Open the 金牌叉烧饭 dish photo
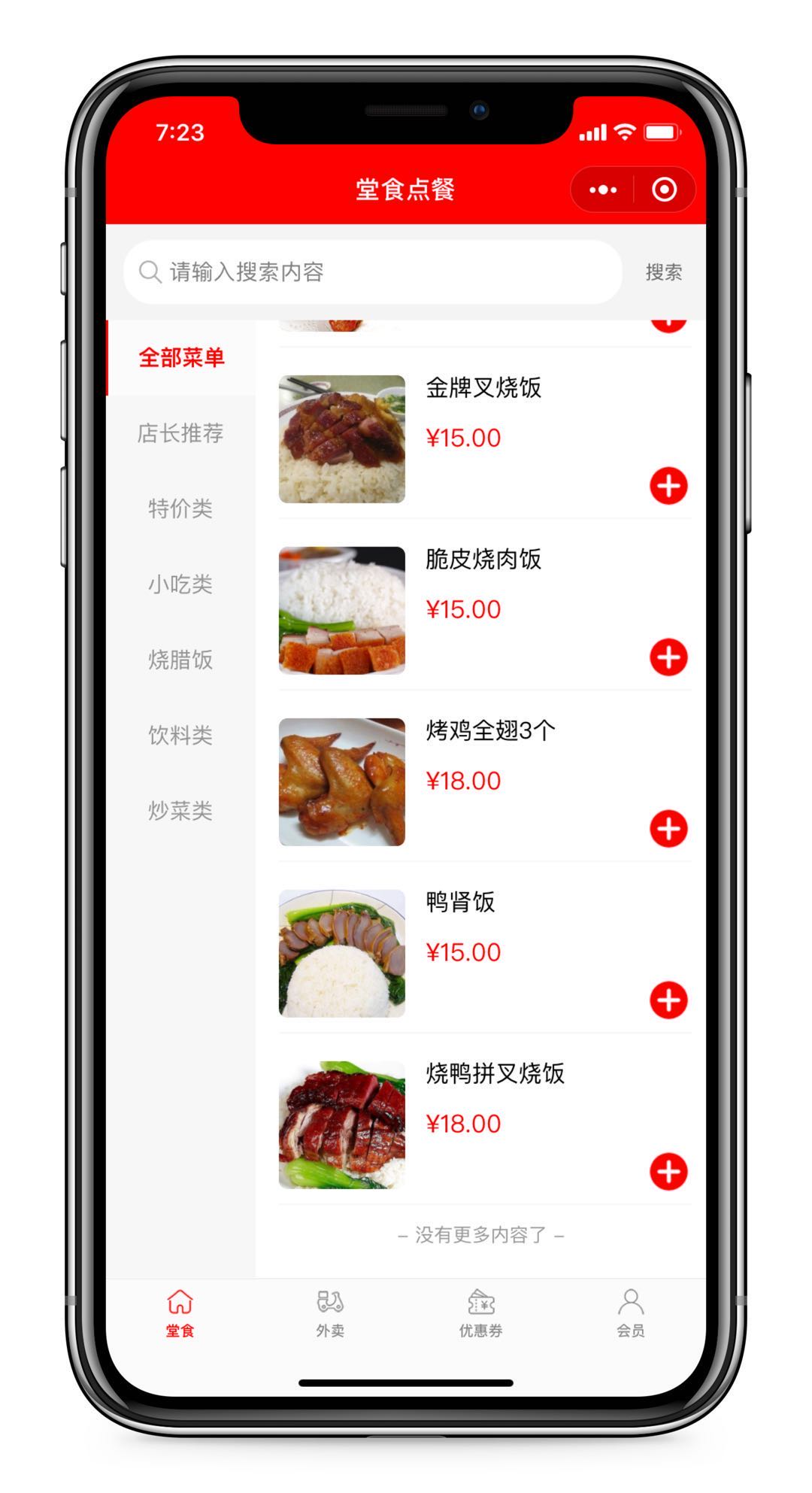This screenshot has height=1493, width=812. tap(342, 439)
